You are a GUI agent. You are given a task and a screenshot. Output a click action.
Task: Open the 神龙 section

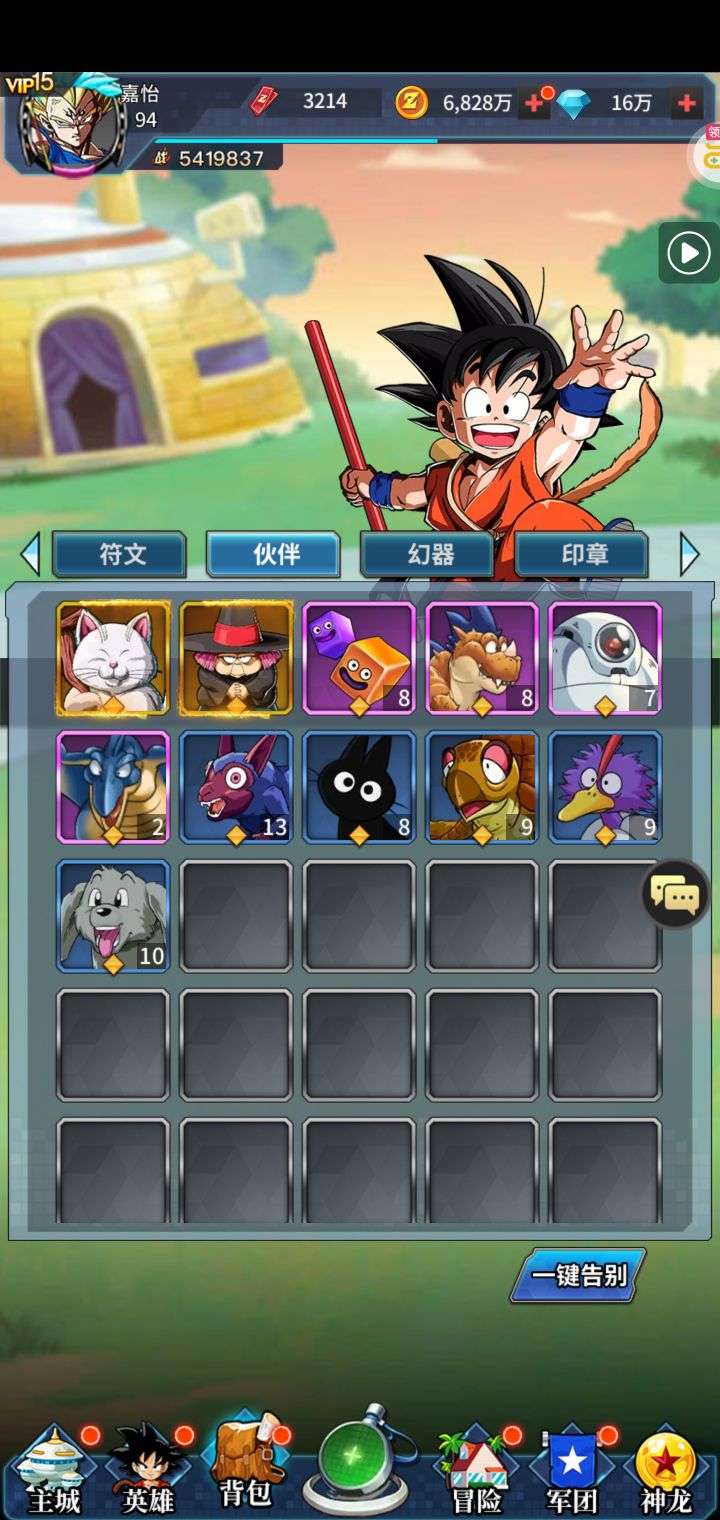666,1470
